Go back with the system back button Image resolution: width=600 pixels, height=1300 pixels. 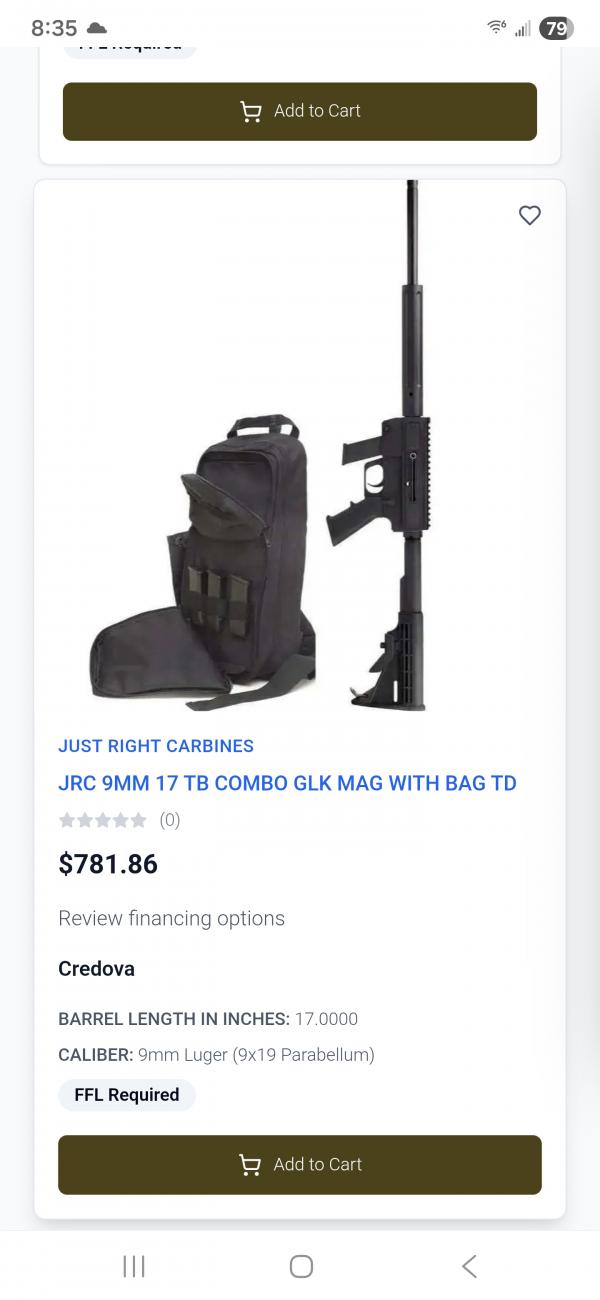468,1266
